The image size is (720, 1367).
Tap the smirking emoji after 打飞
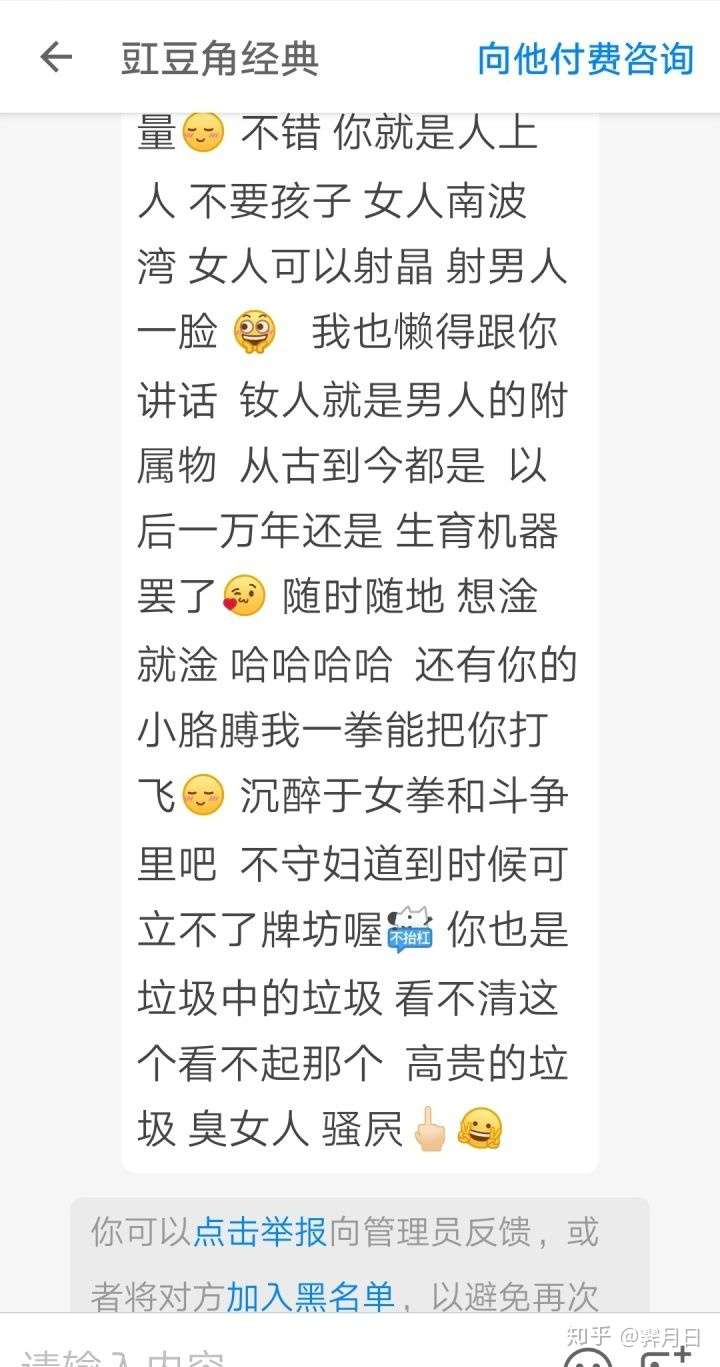[203, 796]
